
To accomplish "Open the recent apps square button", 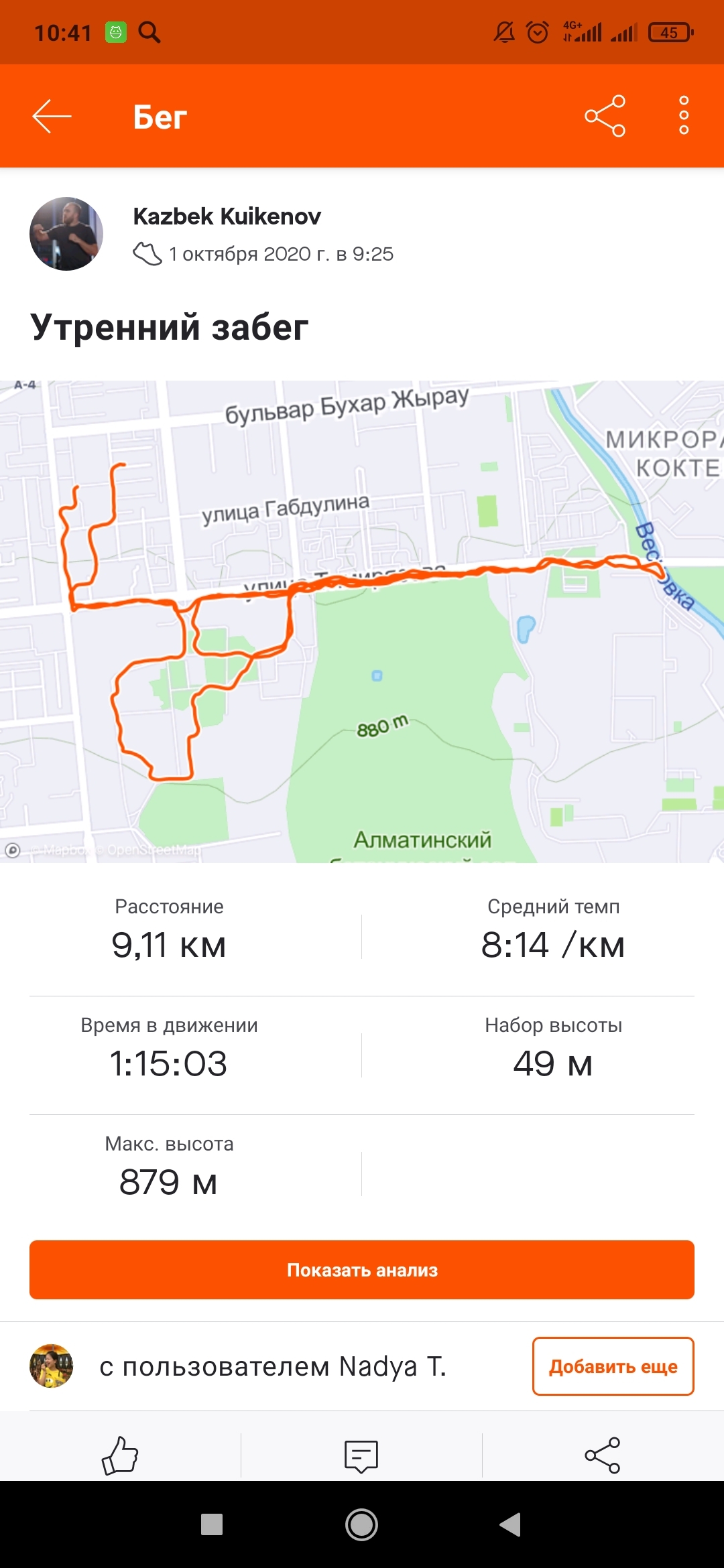I will tap(212, 1525).
